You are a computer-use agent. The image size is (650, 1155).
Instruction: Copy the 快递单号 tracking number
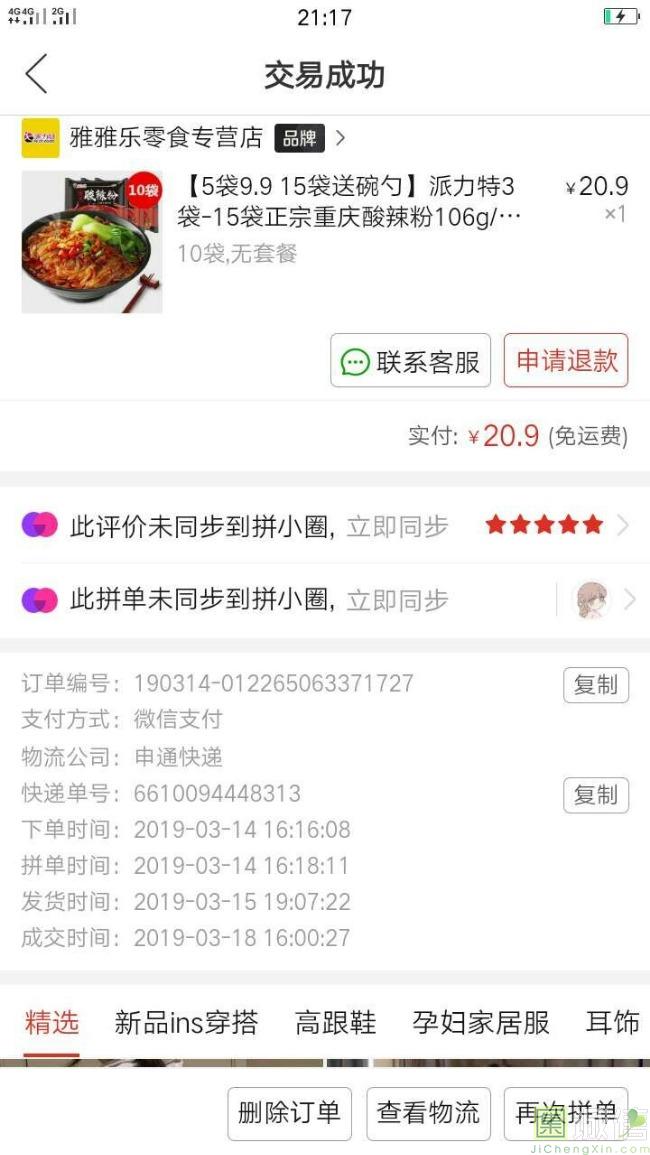(595, 795)
